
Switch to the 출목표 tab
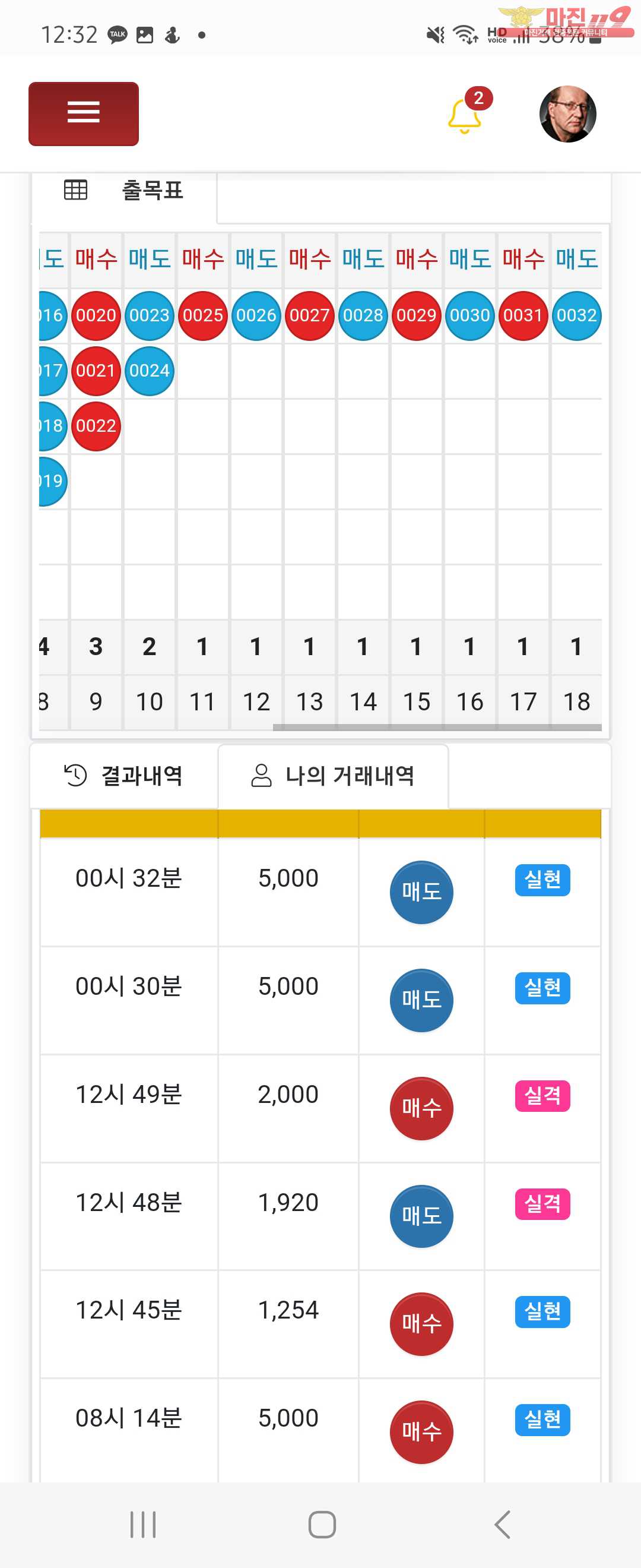(124, 191)
